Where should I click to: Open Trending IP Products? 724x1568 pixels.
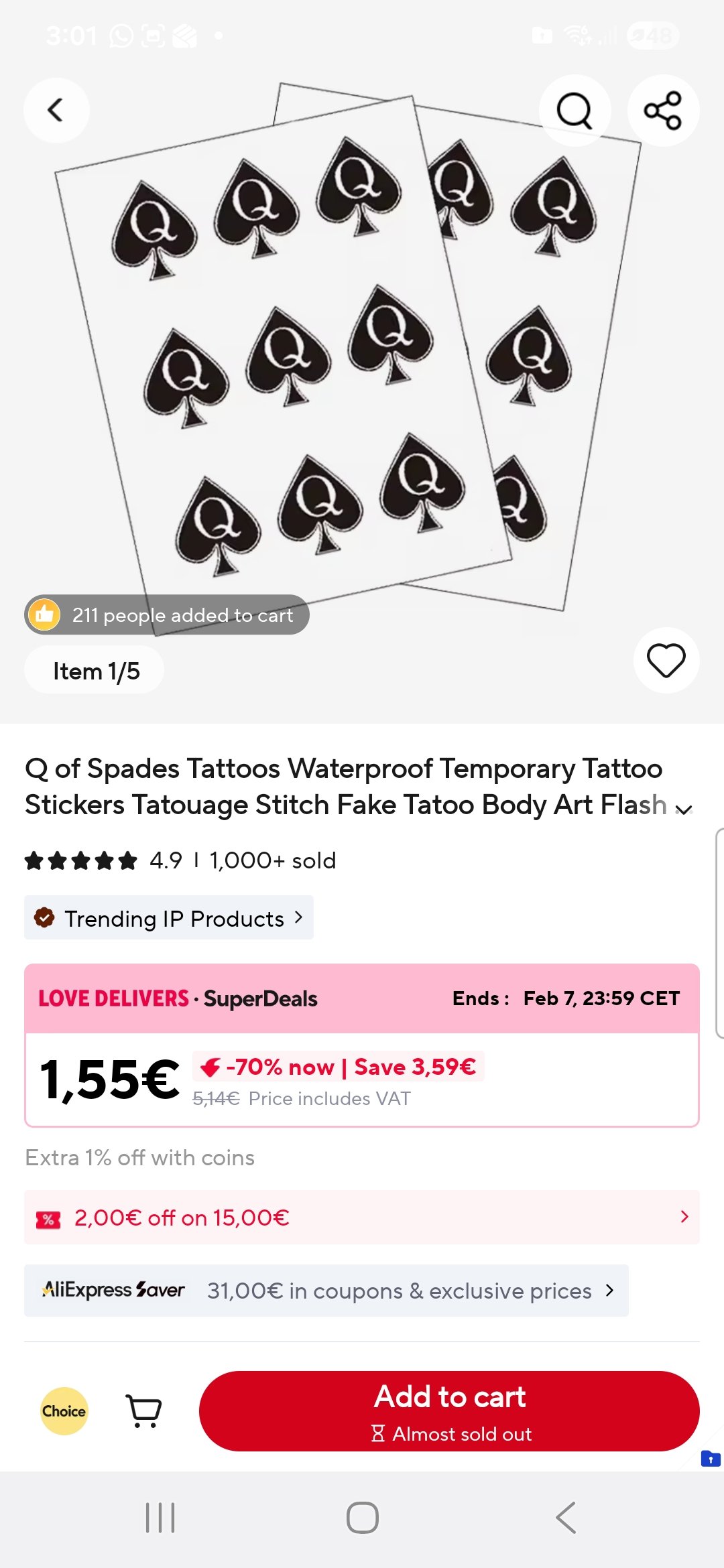[169, 918]
